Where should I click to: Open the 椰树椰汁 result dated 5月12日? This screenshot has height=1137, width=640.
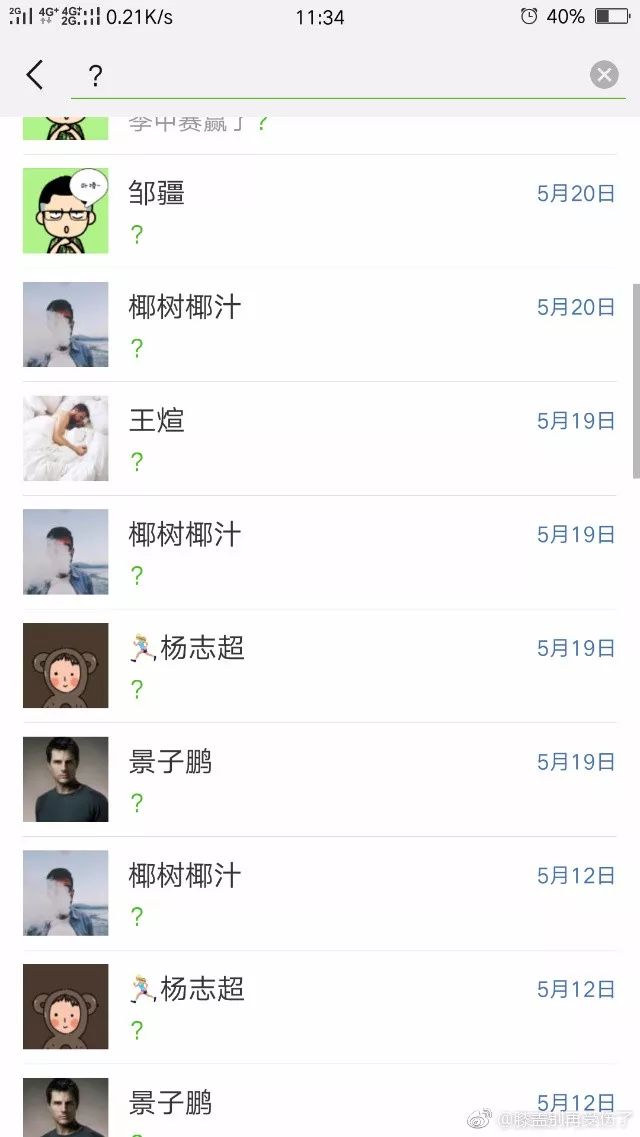click(320, 893)
